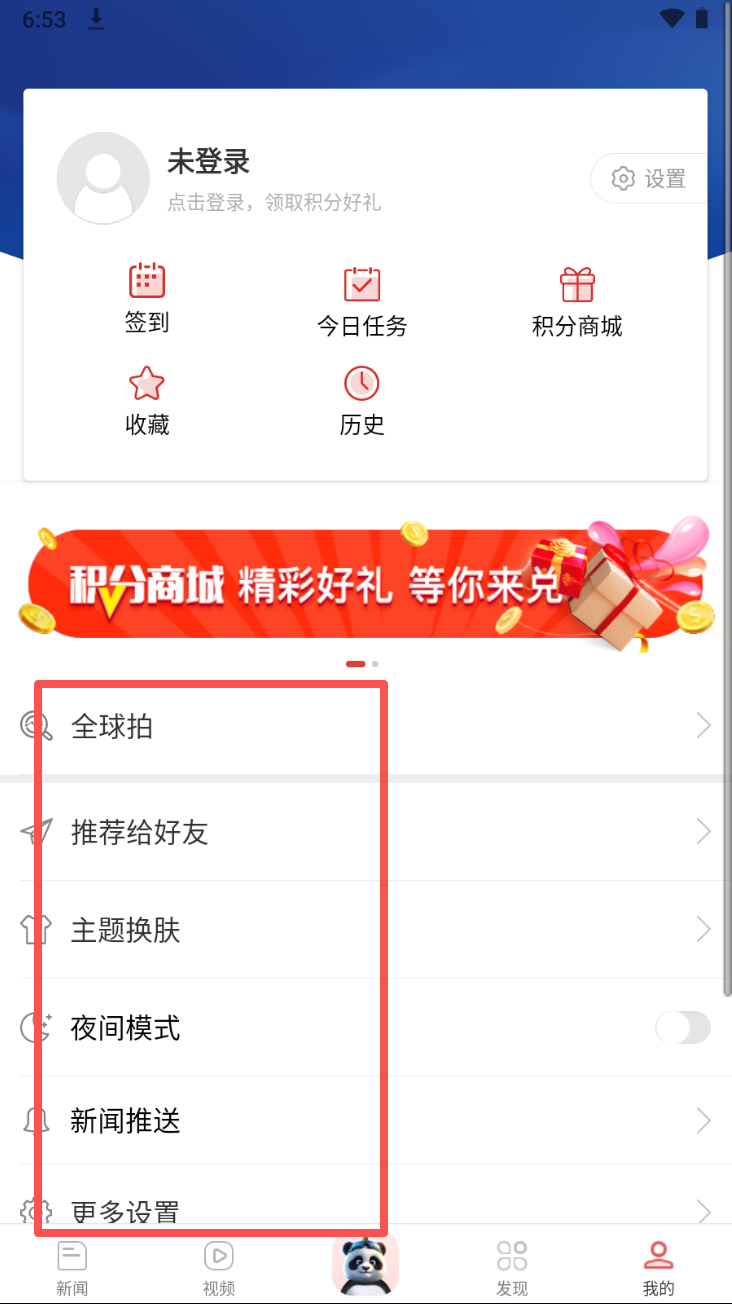View 收藏 favorites

(147, 401)
